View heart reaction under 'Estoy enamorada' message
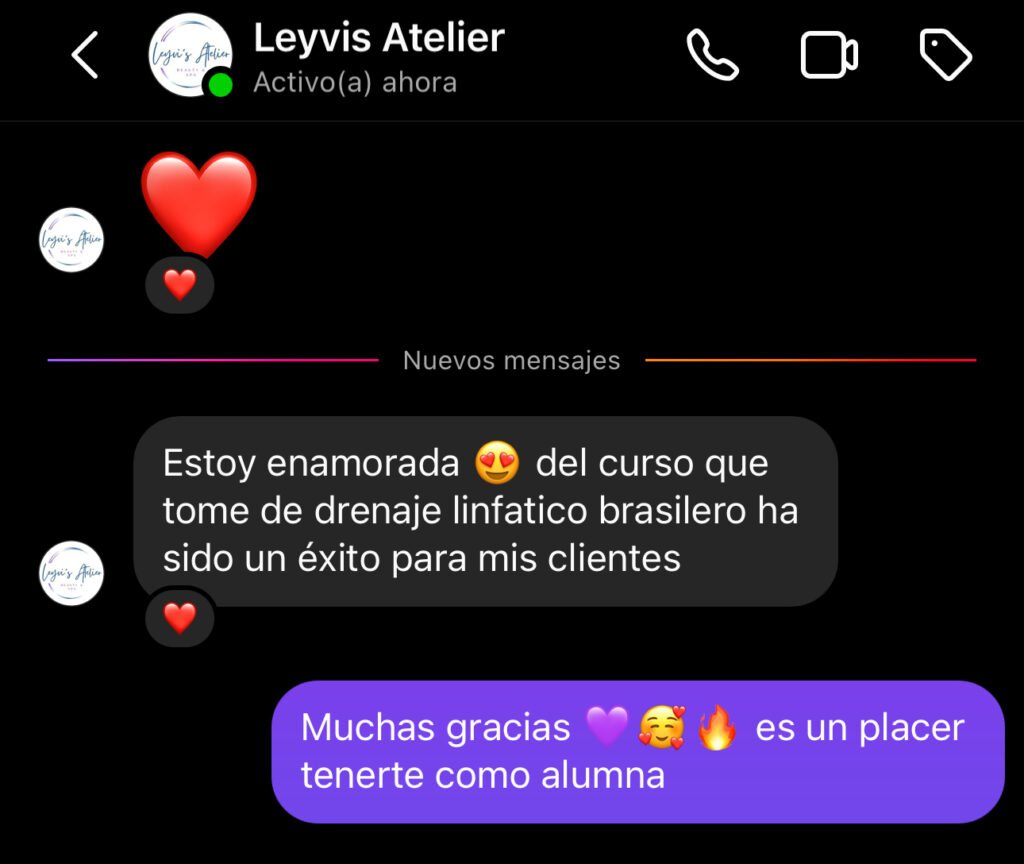 pos(180,619)
